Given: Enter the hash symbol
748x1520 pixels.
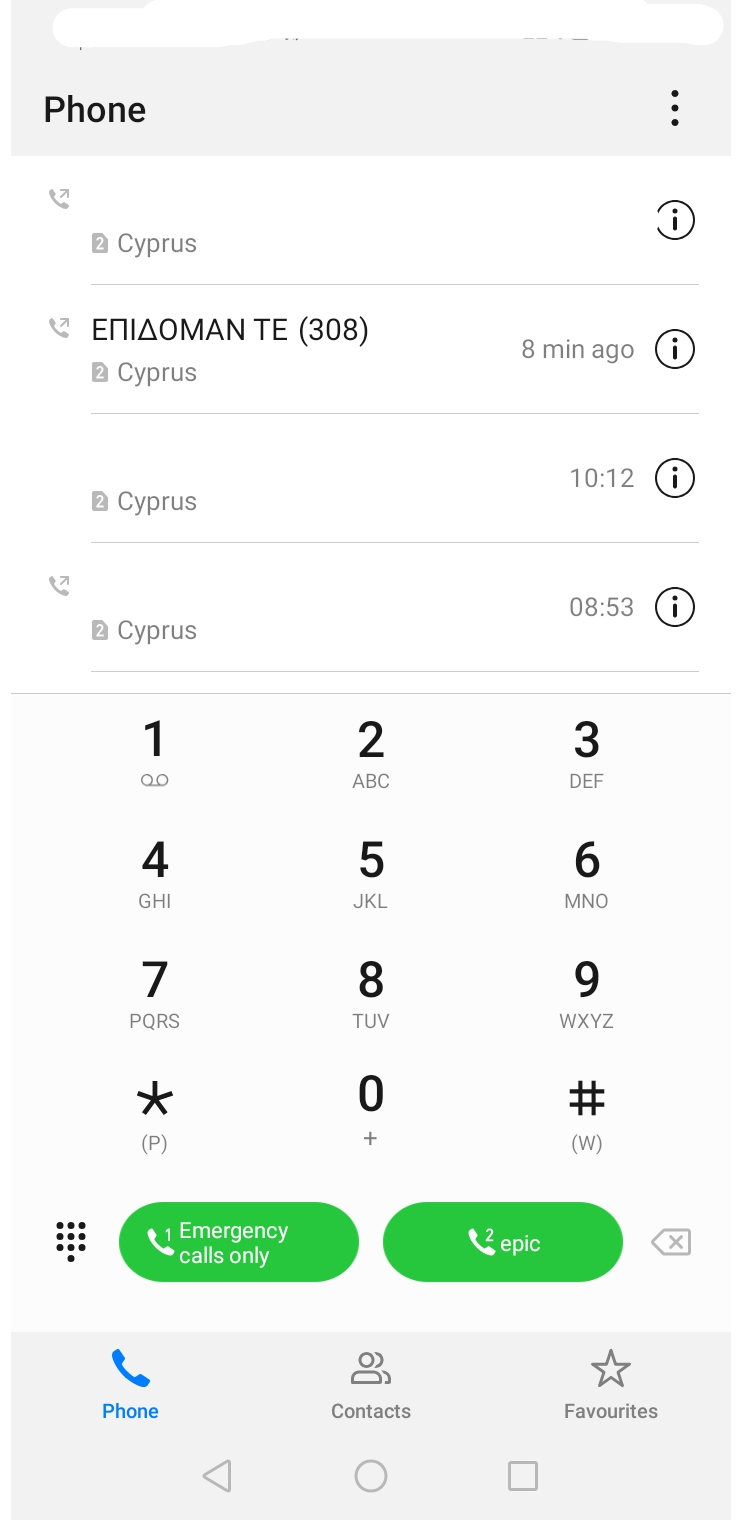Looking at the screenshot, I should (x=587, y=1113).
